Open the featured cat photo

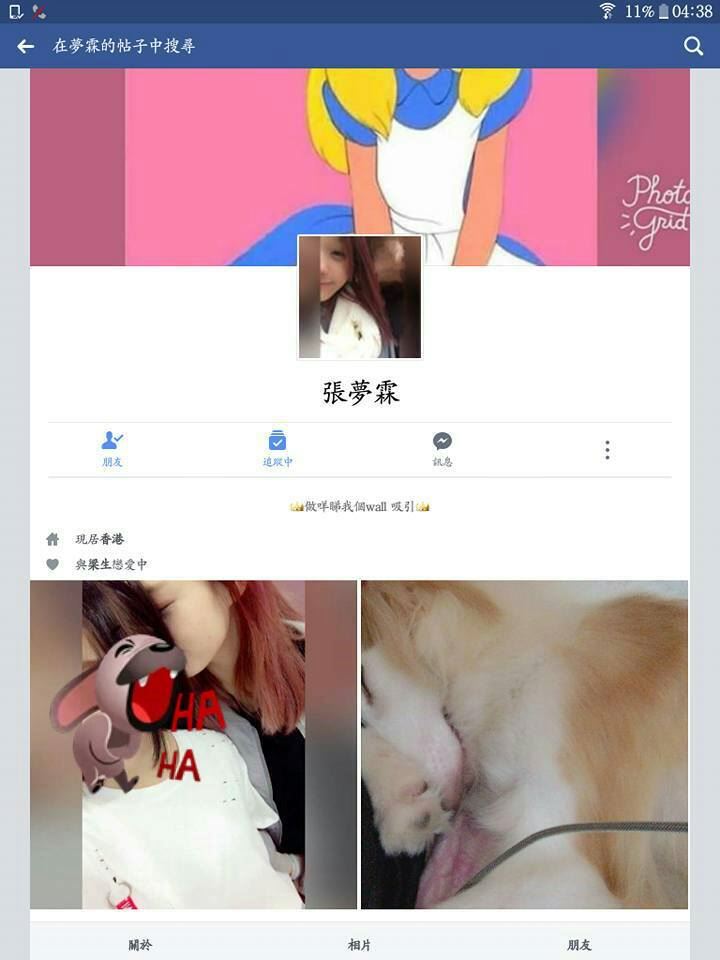pyautogui.click(x=524, y=745)
